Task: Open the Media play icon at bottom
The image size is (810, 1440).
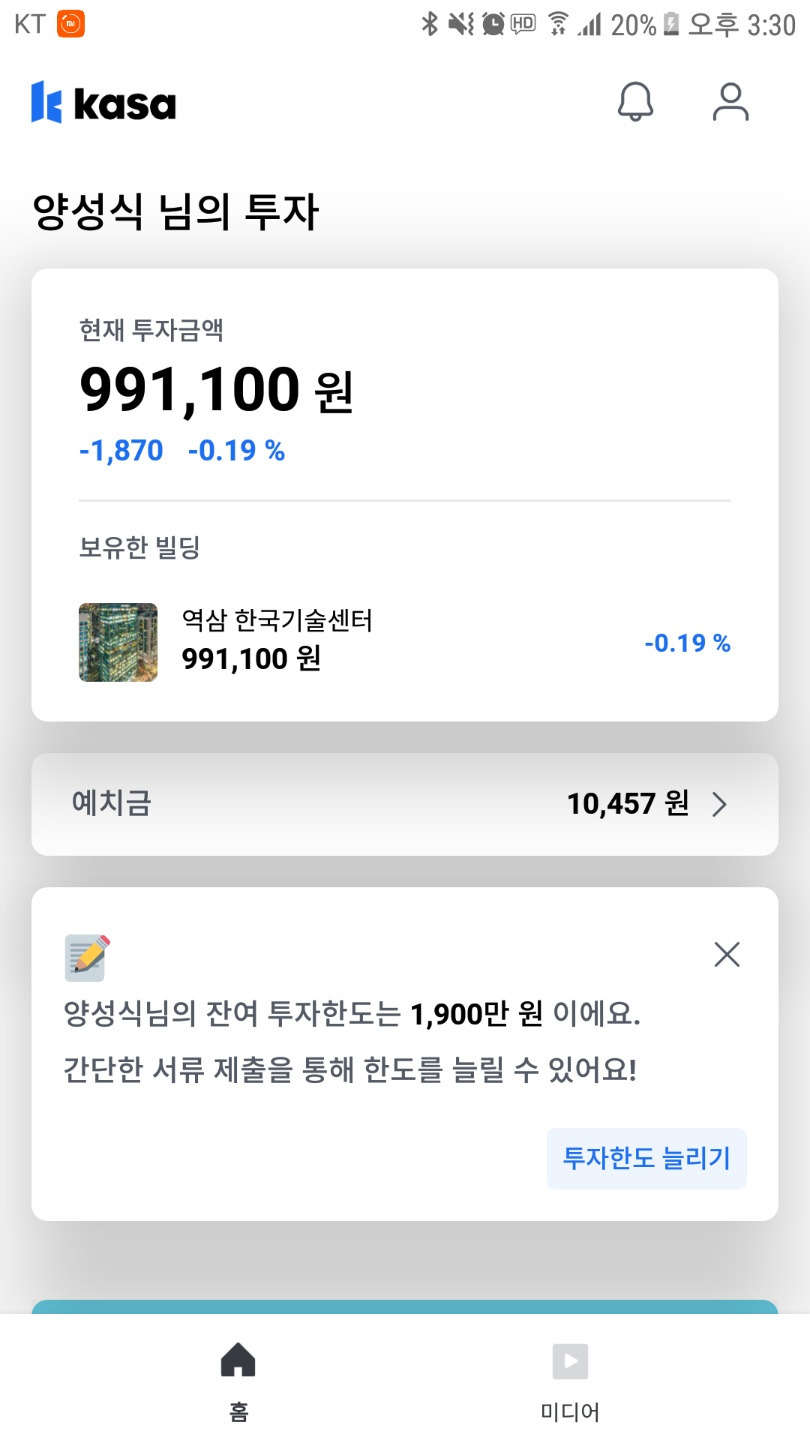Action: 569,1360
